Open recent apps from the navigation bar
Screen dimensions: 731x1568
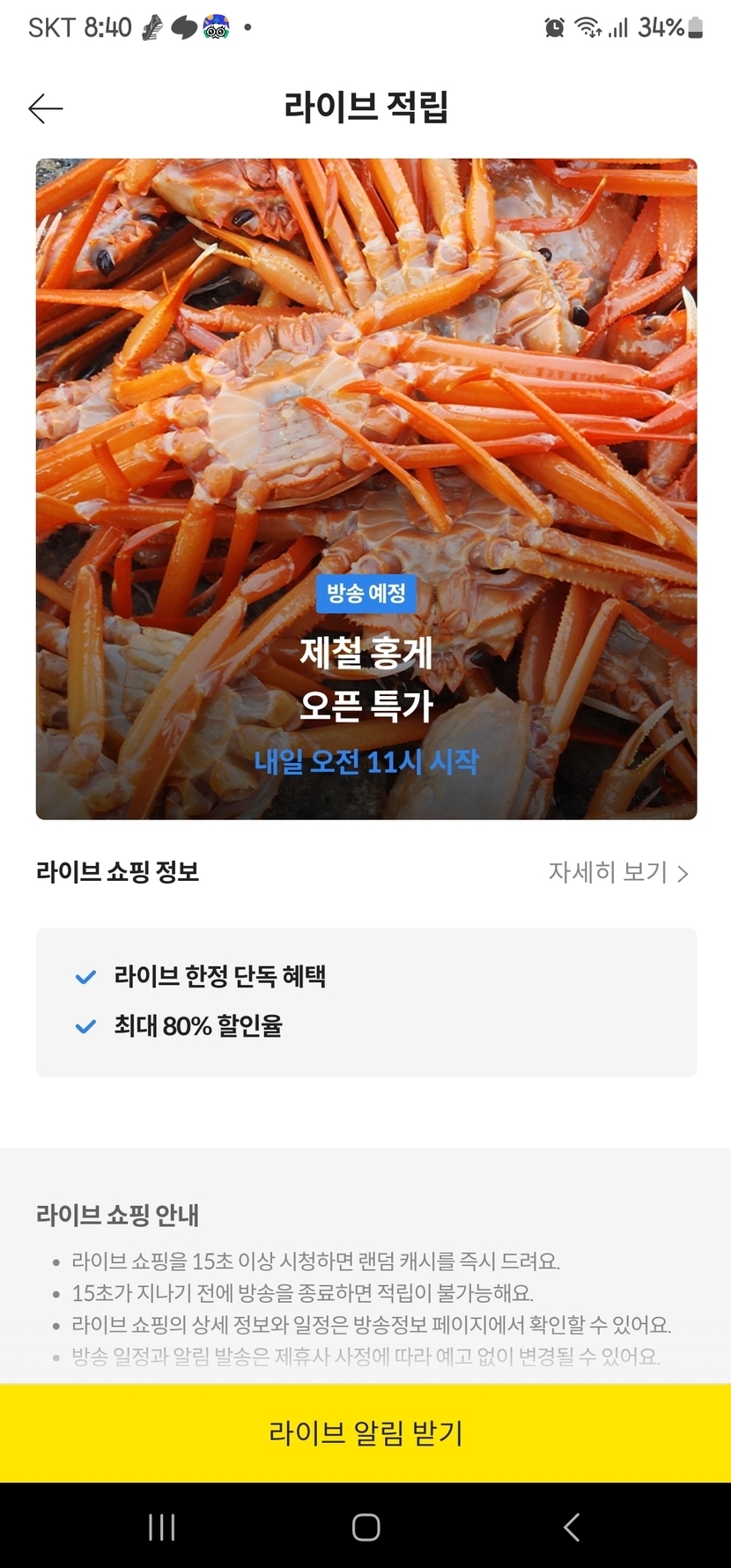(162, 1527)
